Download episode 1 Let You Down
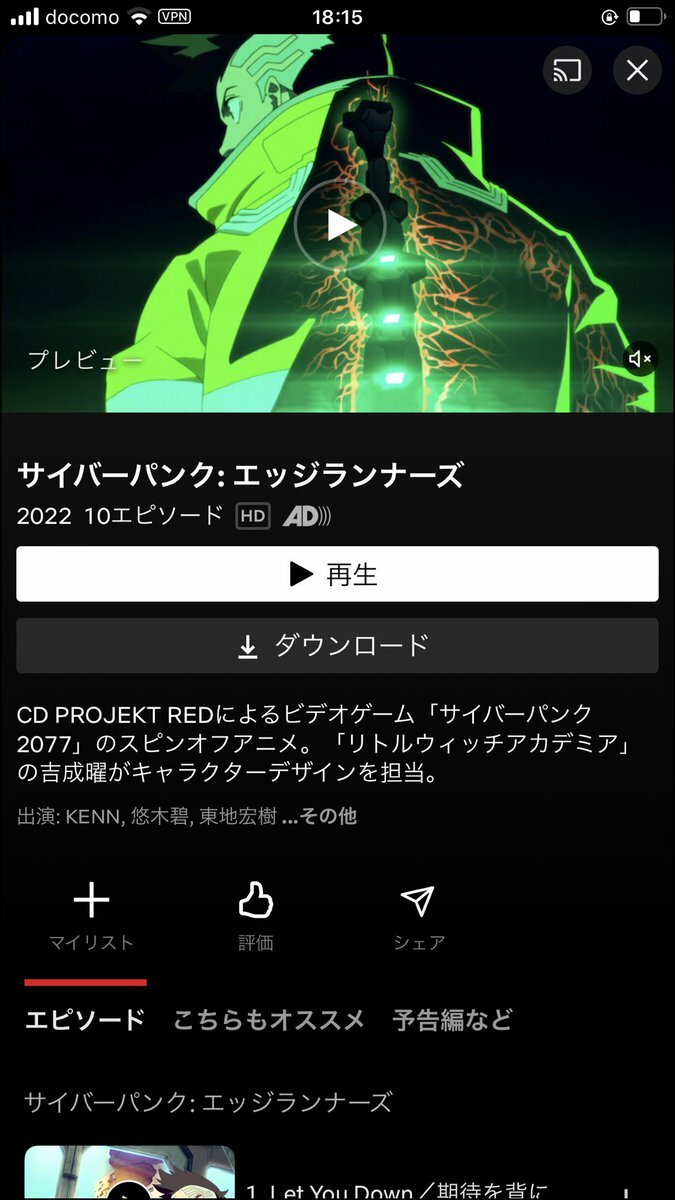675x1200 pixels. 626,1190
